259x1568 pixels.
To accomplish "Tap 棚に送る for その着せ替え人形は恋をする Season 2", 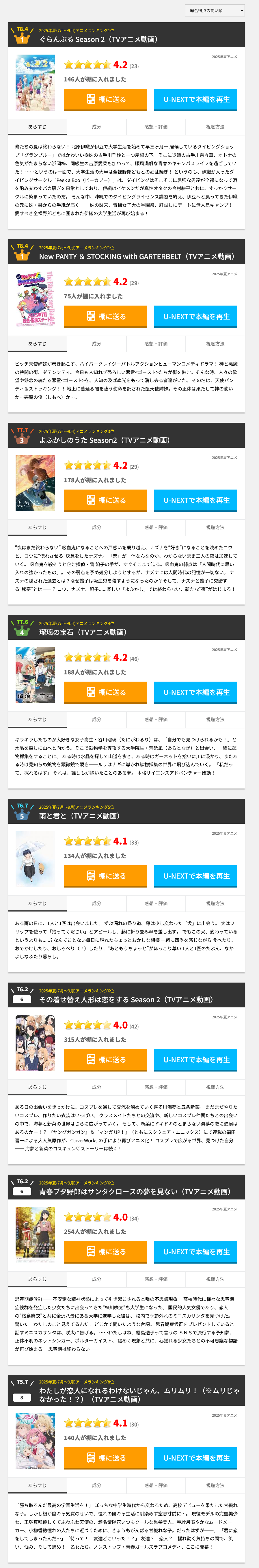I will click(x=105, y=1060).
